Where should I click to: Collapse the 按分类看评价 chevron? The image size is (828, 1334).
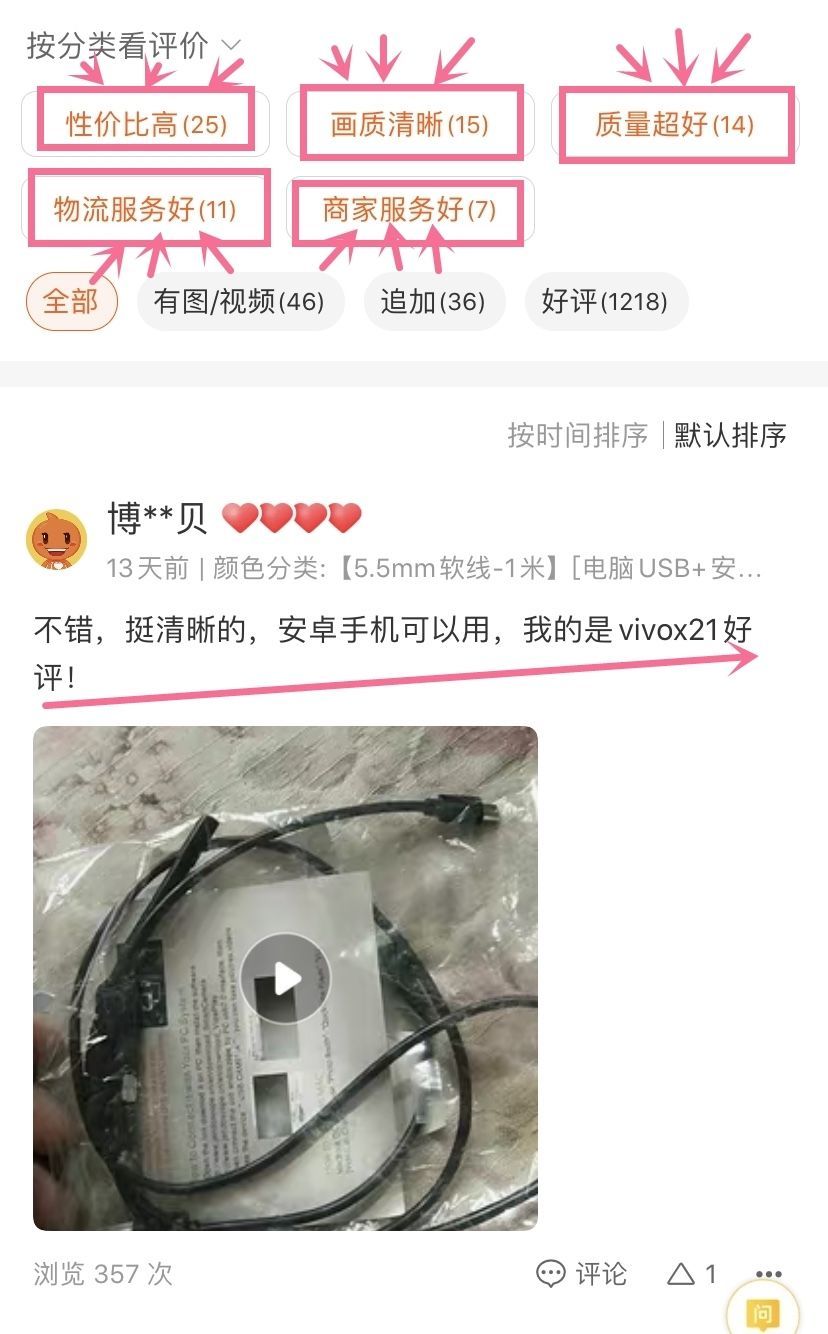[231, 45]
